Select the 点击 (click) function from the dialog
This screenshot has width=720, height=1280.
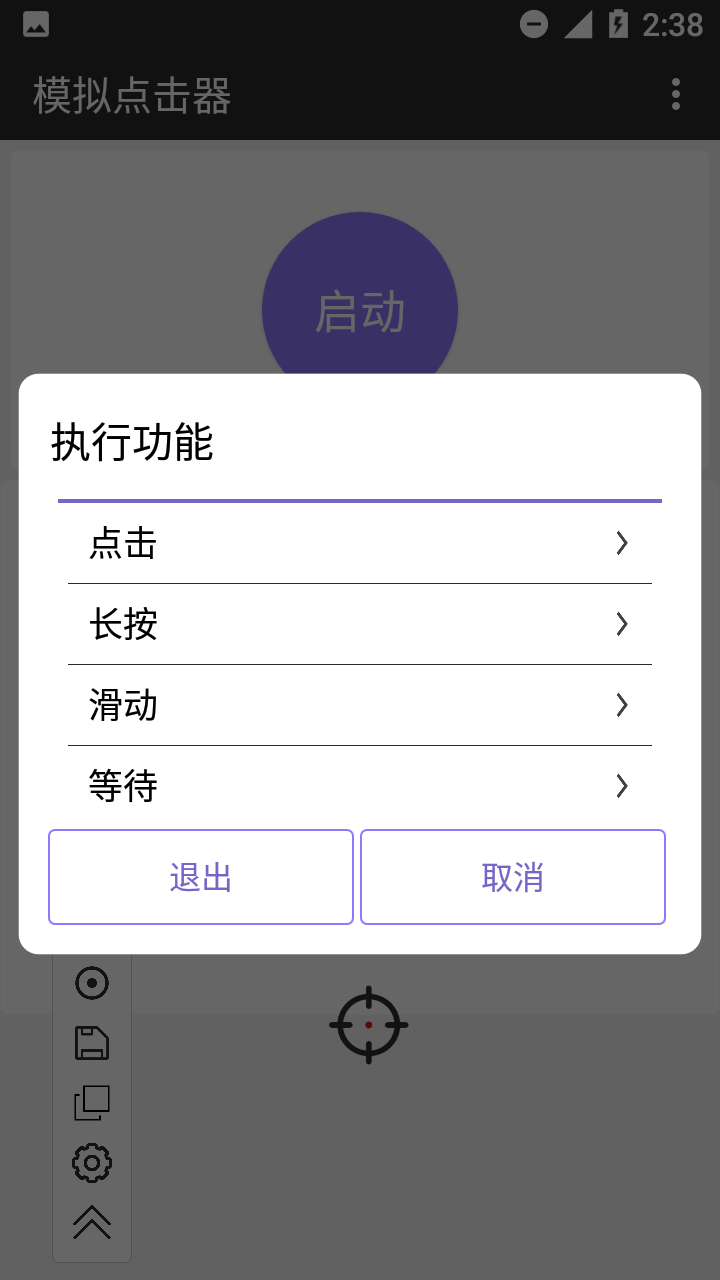point(360,543)
